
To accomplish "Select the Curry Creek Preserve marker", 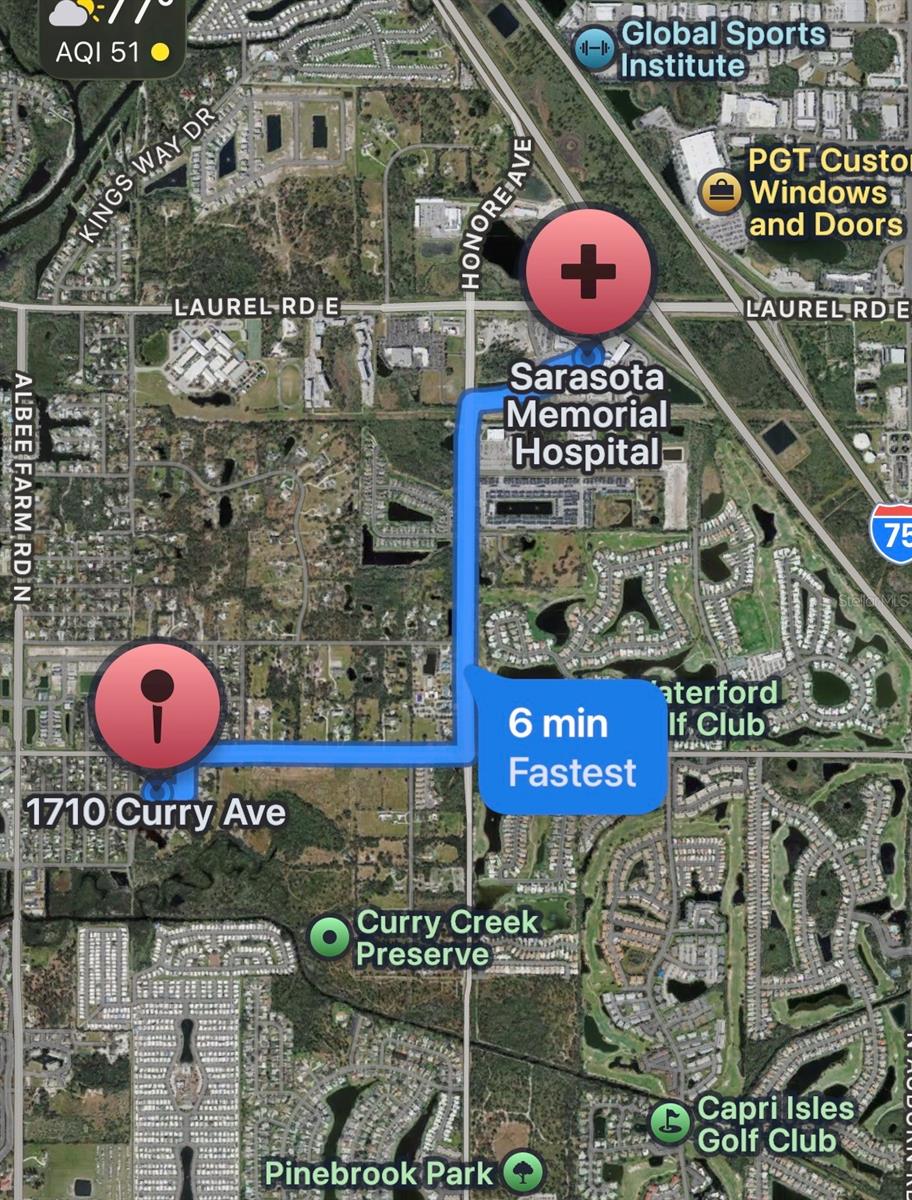I will pyautogui.click(x=327, y=937).
